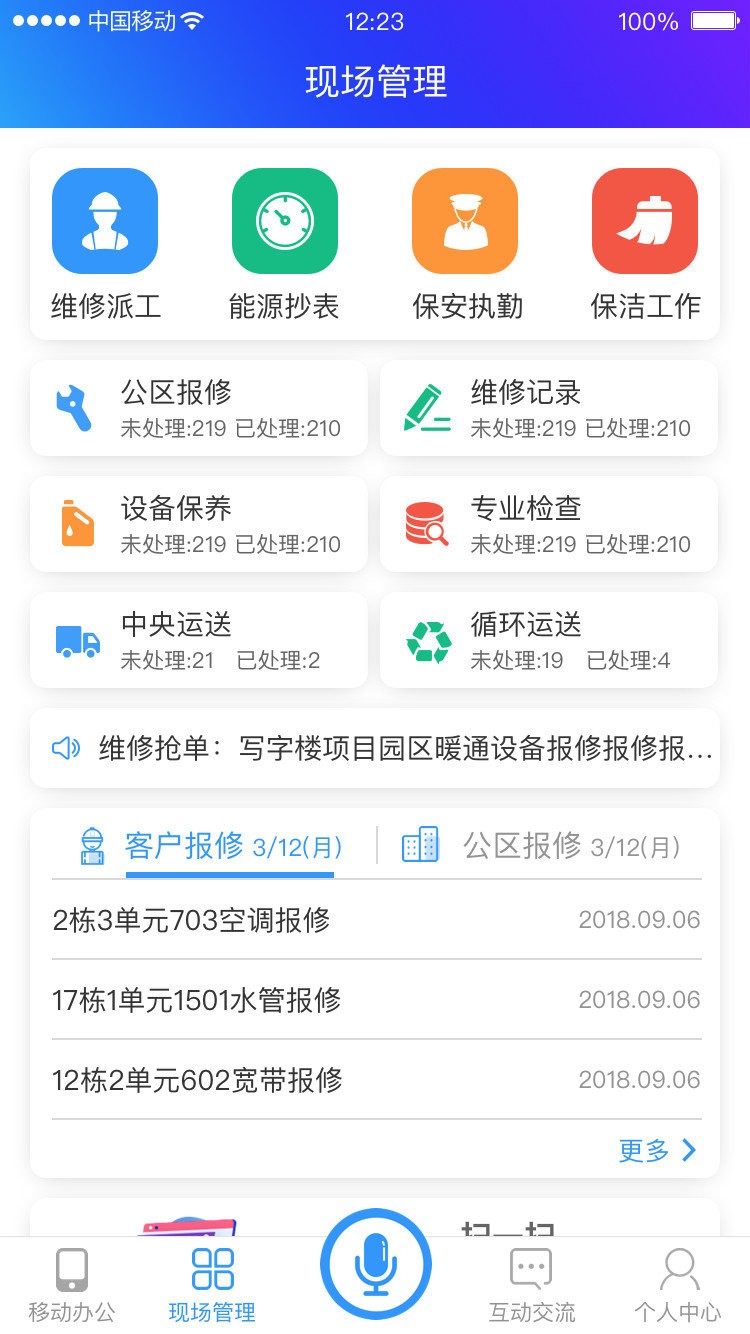Open the 维修记录 repair records card
The height and width of the screenshot is (1334, 750).
click(548, 407)
